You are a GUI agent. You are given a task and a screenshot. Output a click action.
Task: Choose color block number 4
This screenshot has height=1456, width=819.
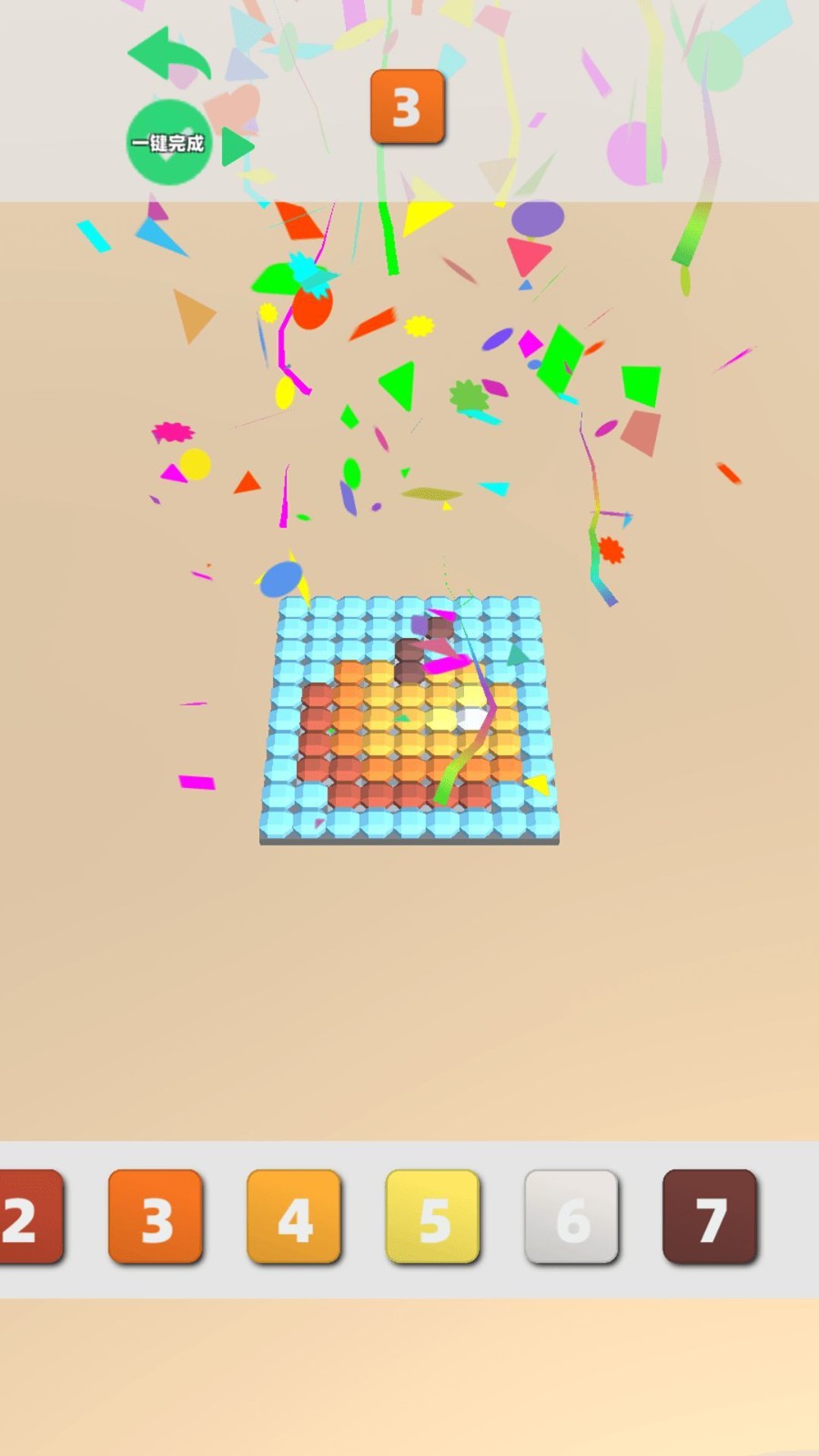(294, 1217)
